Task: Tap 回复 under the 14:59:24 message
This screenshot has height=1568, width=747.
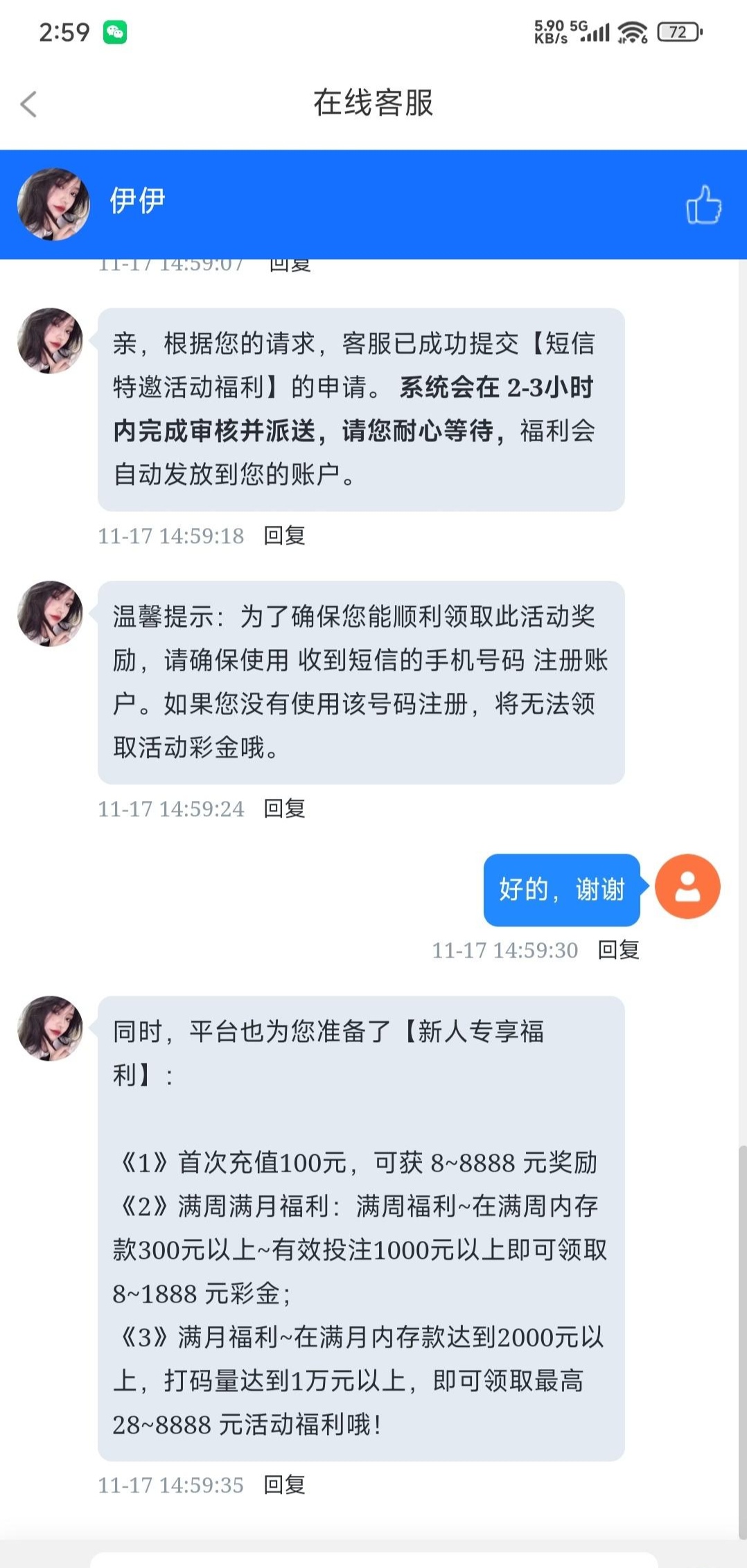Action: pos(284,809)
